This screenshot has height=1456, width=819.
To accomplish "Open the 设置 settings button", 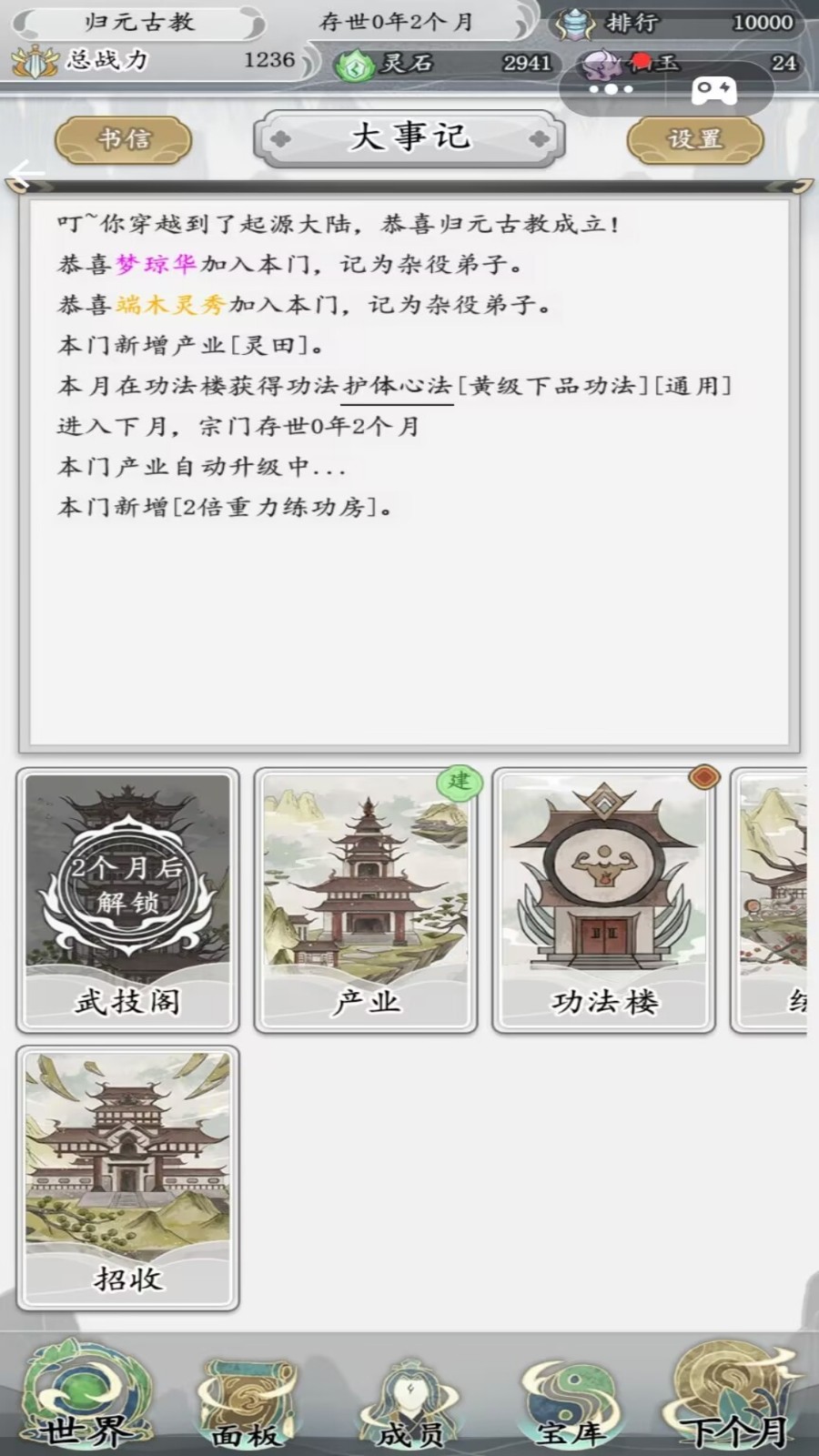I will [695, 139].
